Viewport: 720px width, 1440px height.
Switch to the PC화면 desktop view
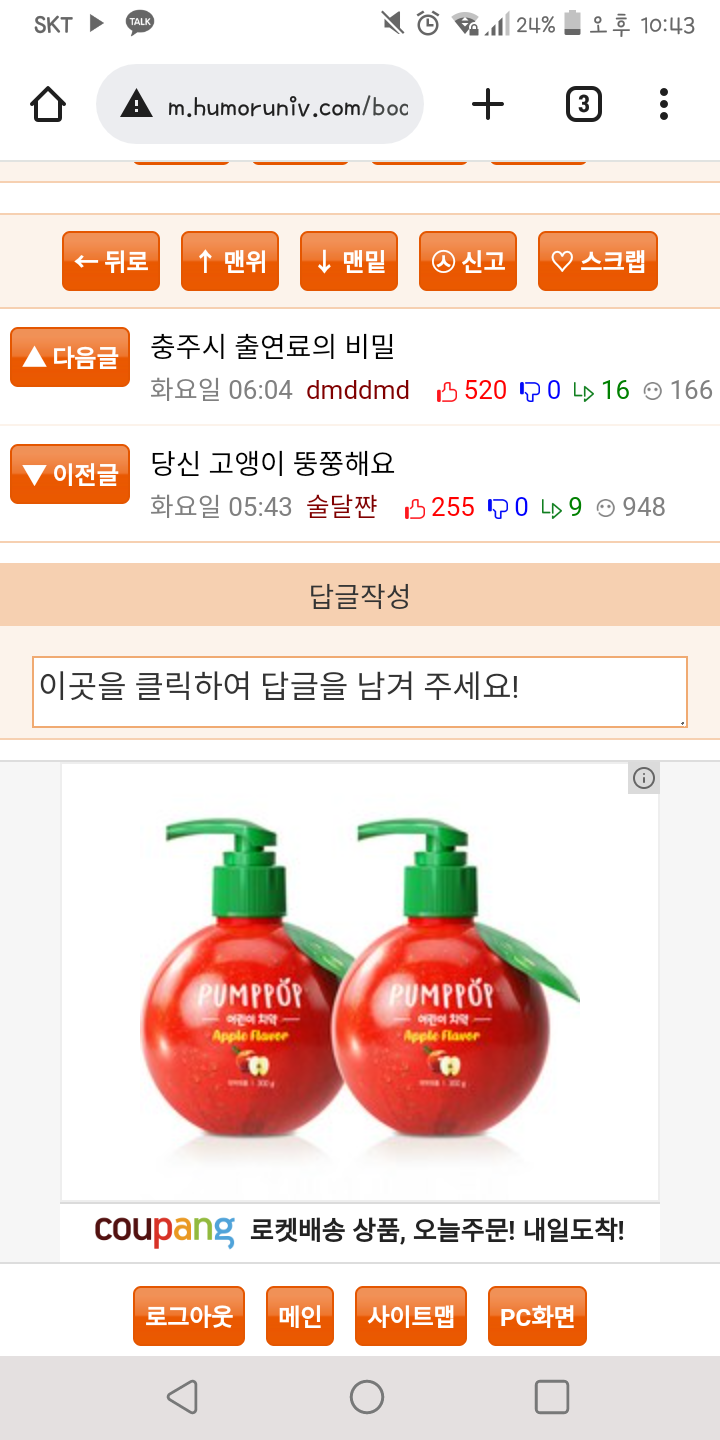click(537, 1316)
